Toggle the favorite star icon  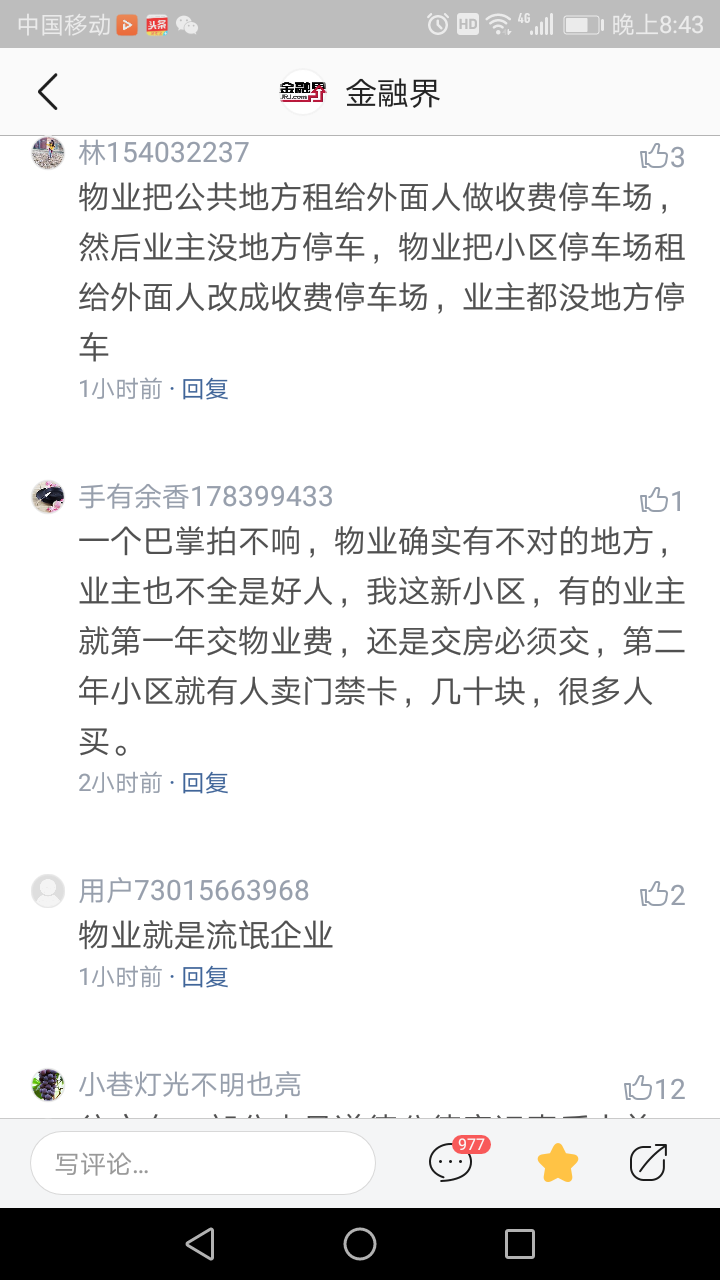(557, 1162)
